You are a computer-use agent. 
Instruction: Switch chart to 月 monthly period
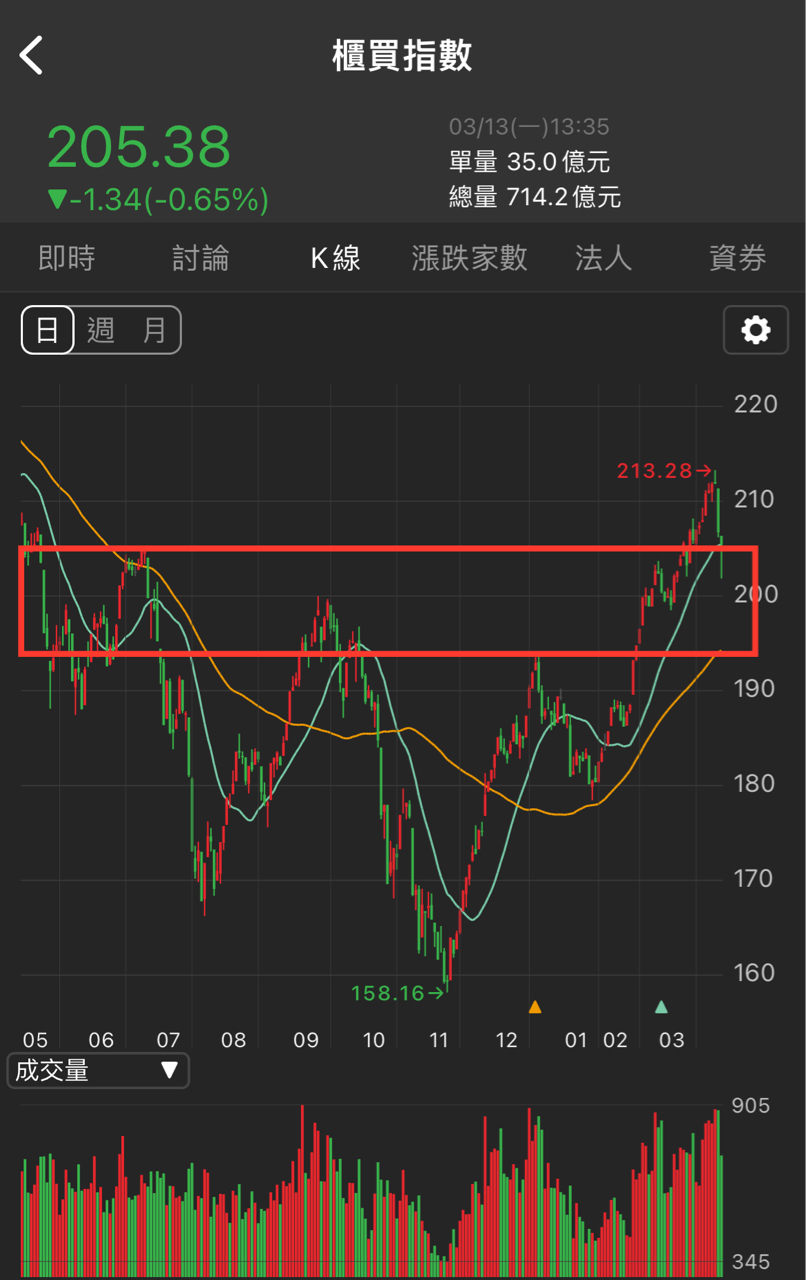[154, 330]
